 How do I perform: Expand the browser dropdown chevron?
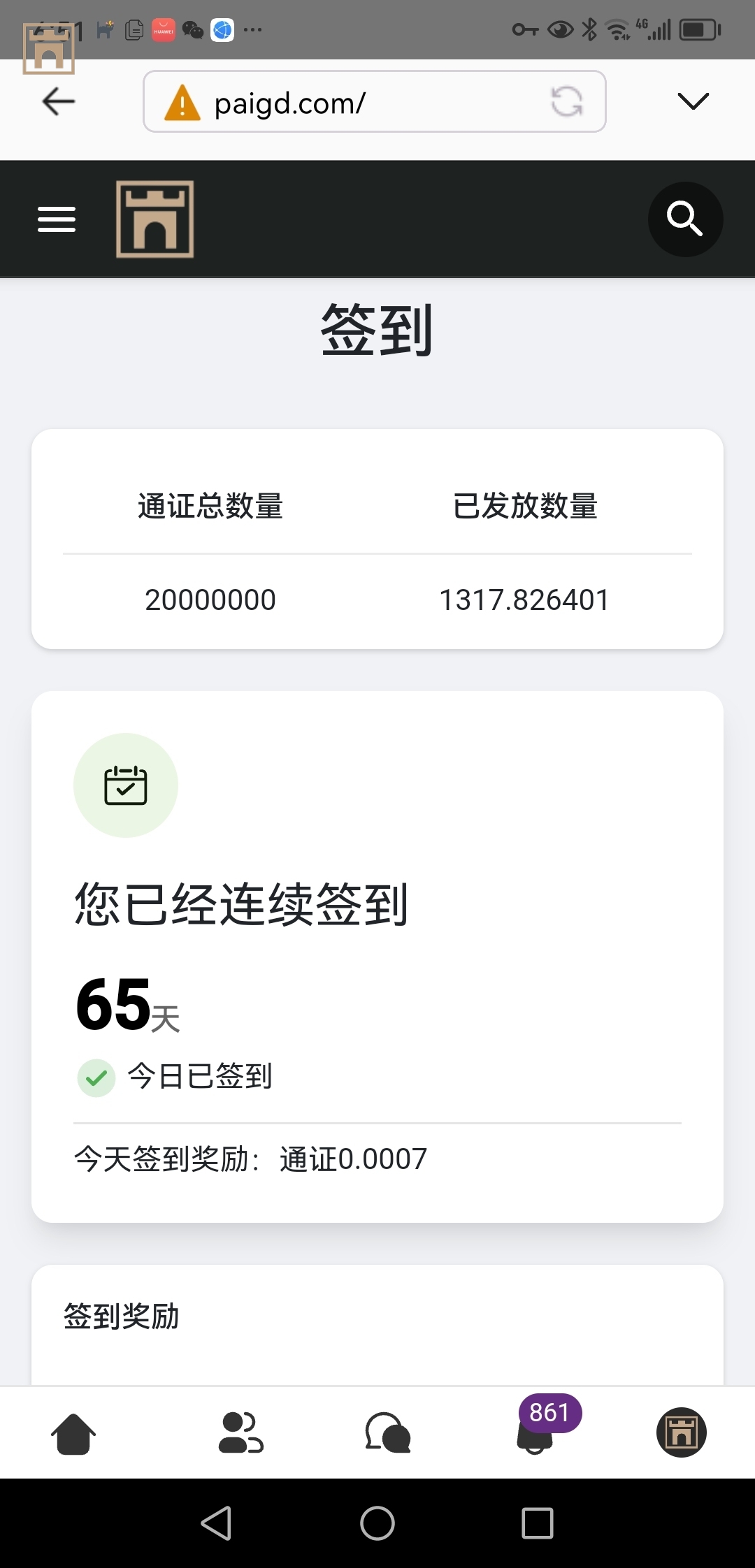pyautogui.click(x=693, y=101)
